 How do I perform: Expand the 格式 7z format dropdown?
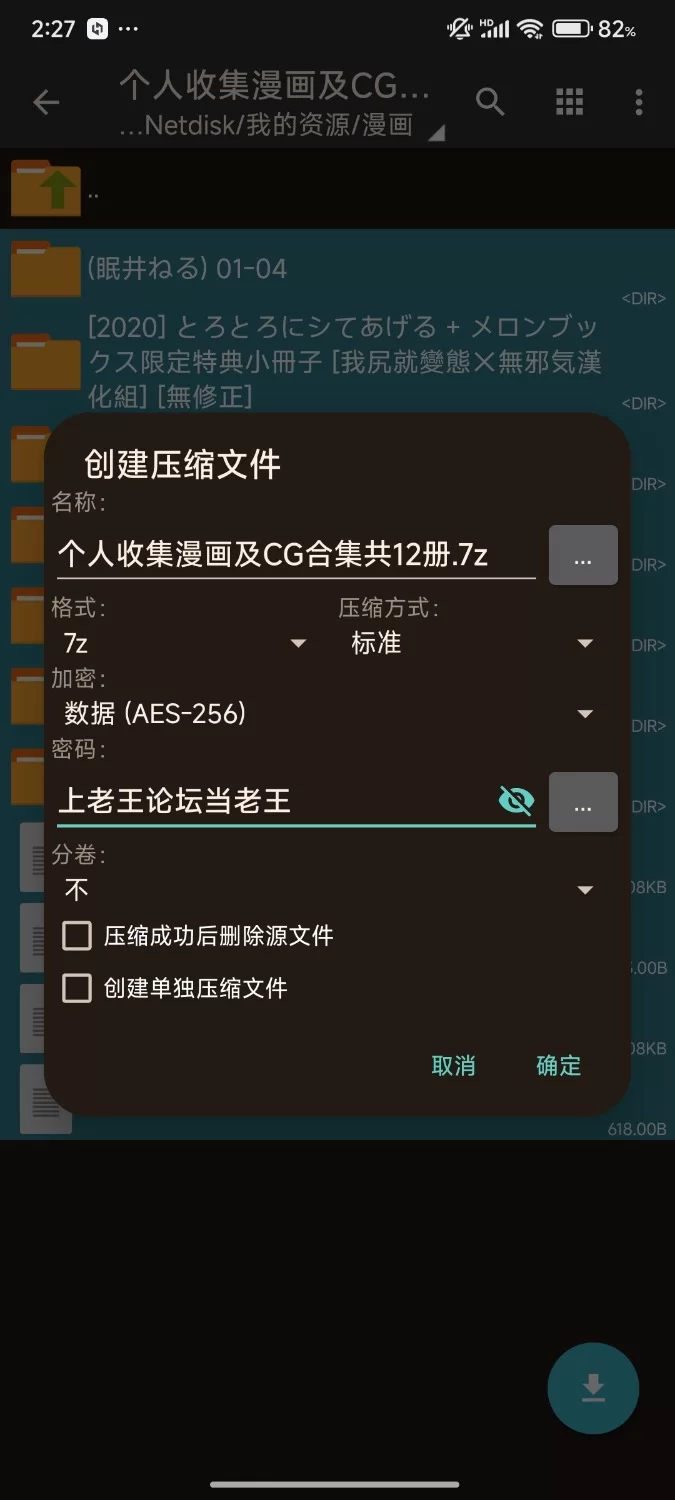click(185, 643)
